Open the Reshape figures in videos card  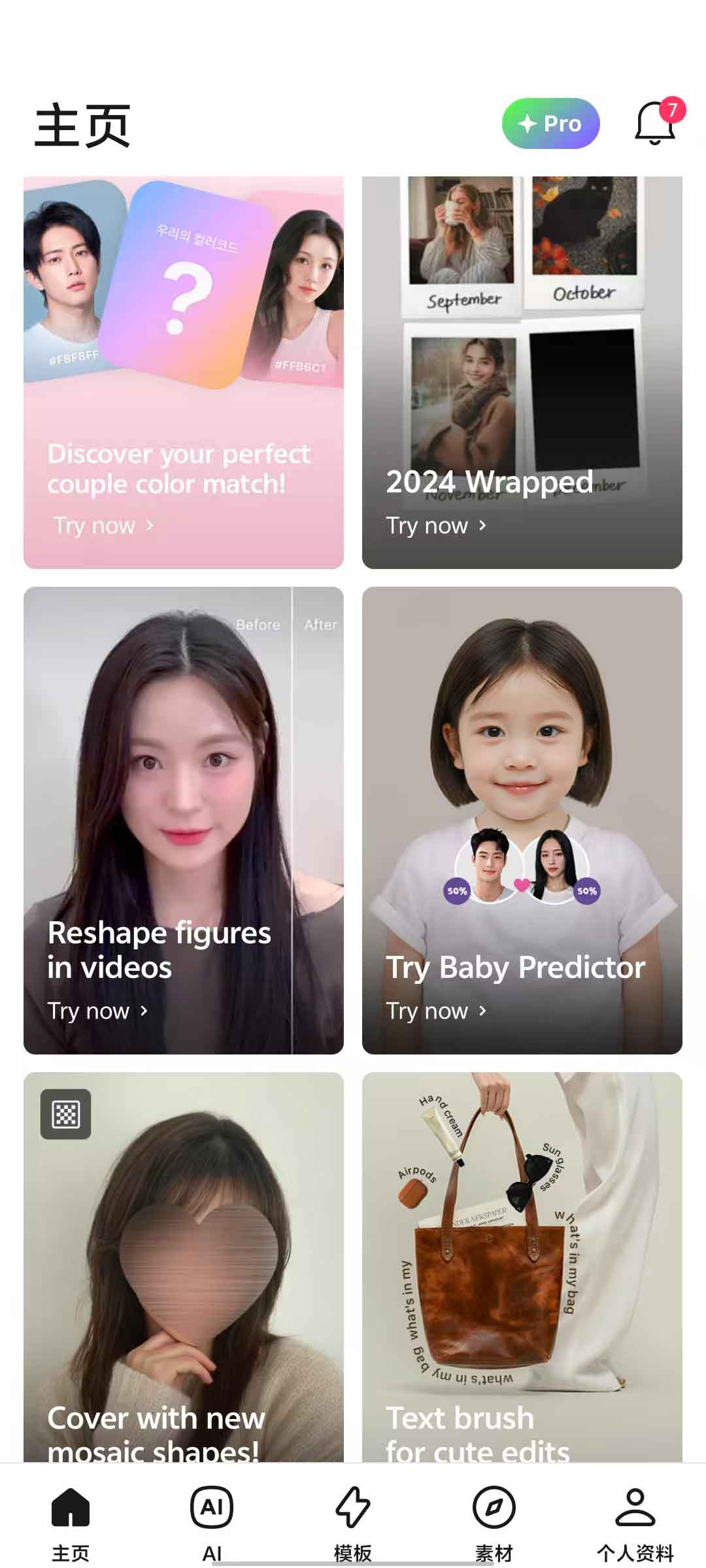(x=184, y=820)
